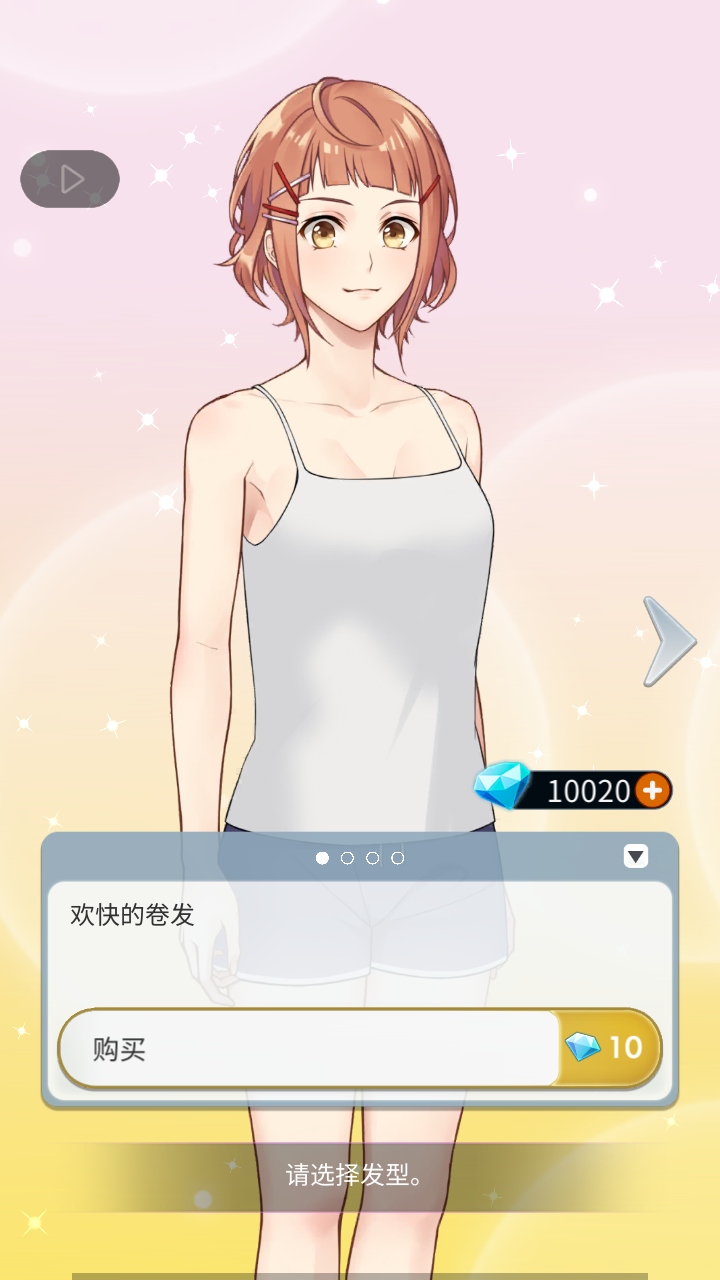
Task: Tap the play/skip button at top left
Action: (x=70, y=179)
